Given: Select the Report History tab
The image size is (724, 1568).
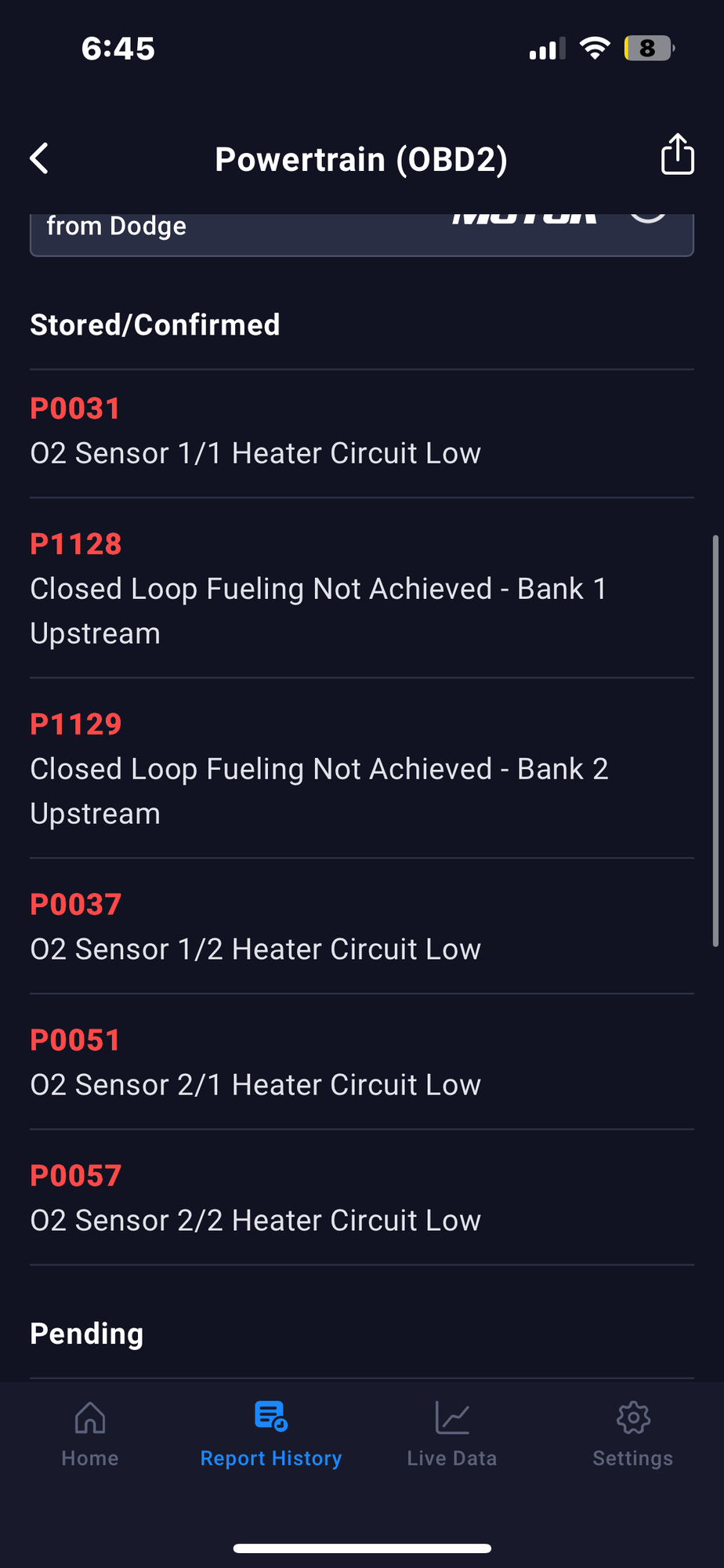Looking at the screenshot, I should pos(271,1435).
